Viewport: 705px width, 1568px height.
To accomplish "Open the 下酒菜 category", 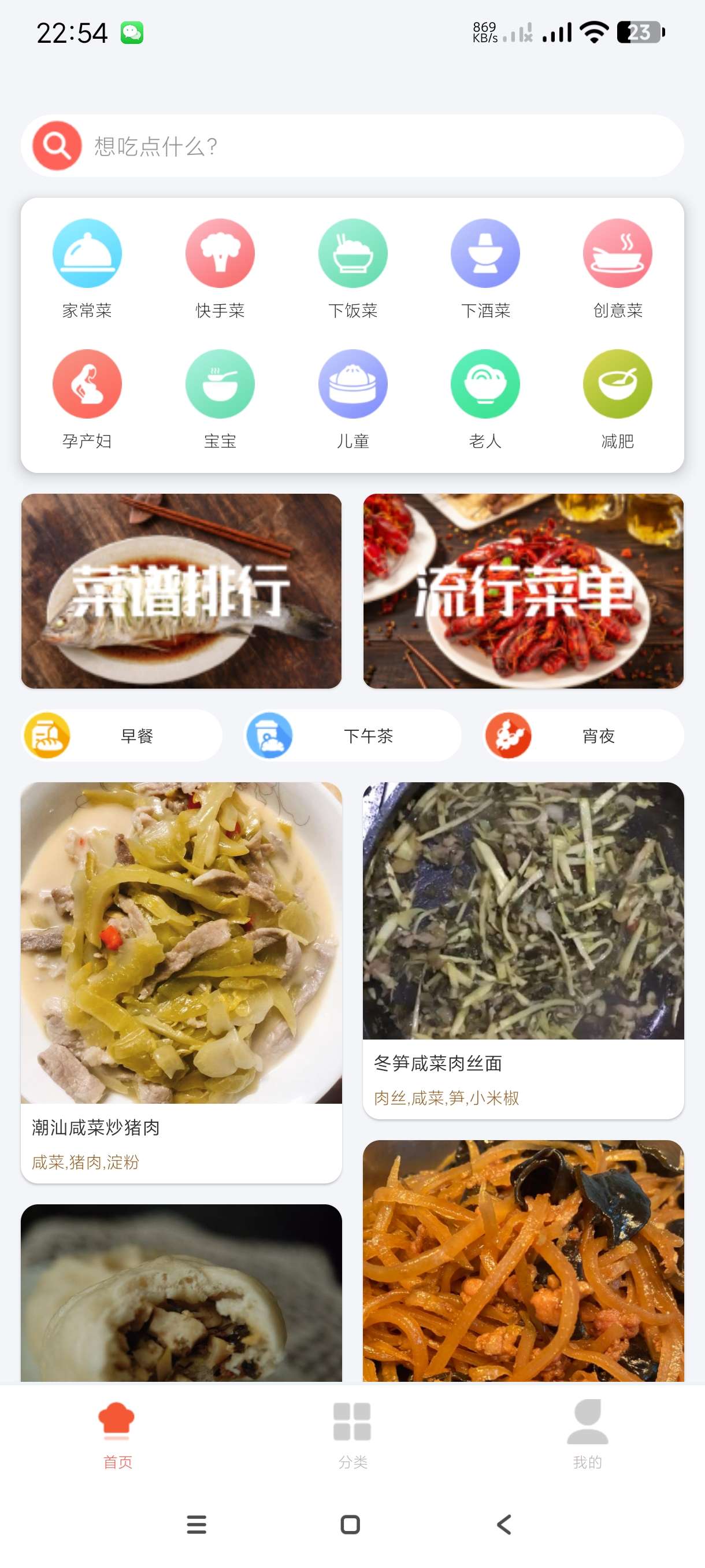I will pos(485,267).
